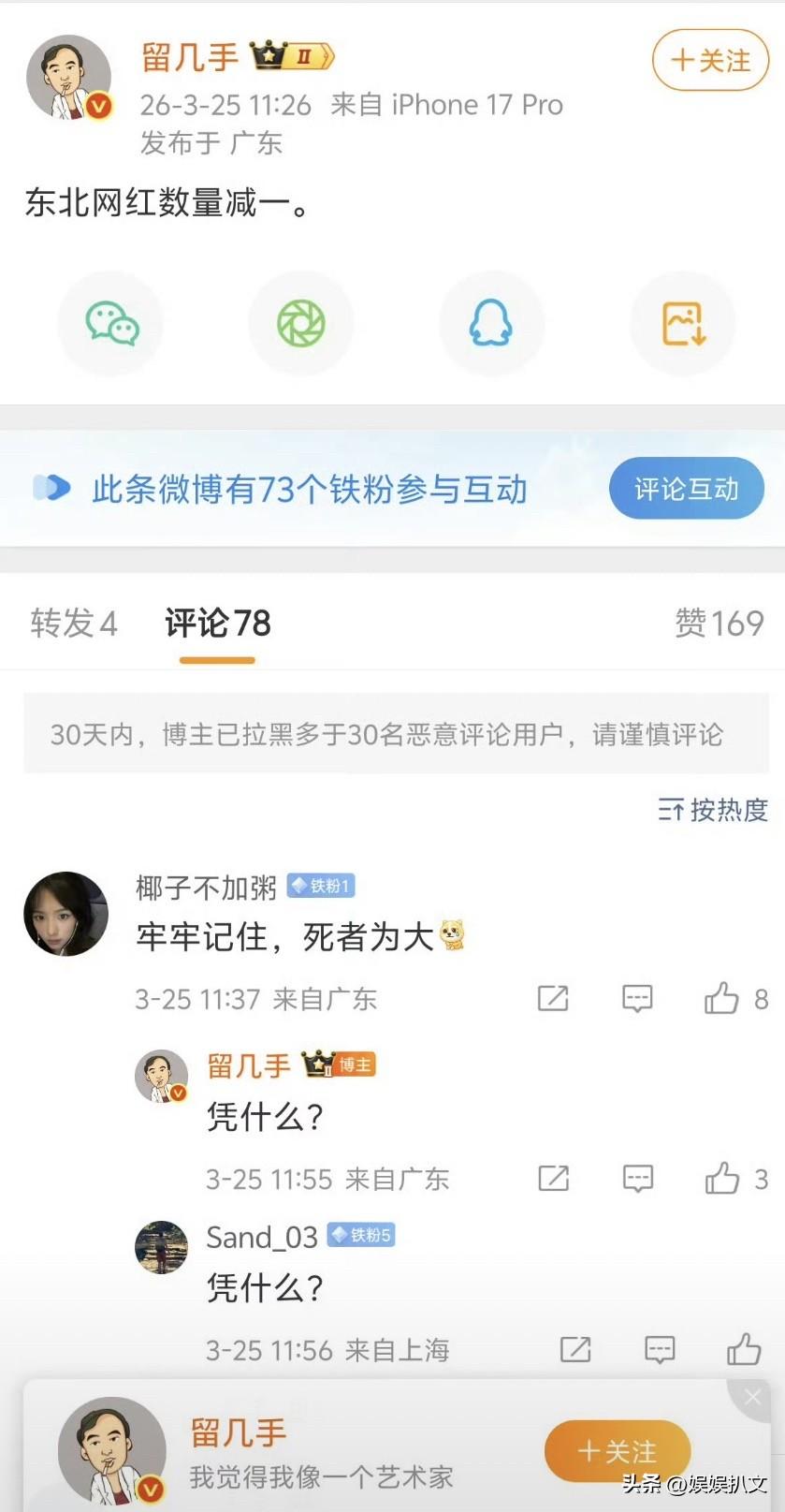The width and height of the screenshot is (785, 1512).
Task: Switch to the 转发4 tab
Action: point(74,624)
